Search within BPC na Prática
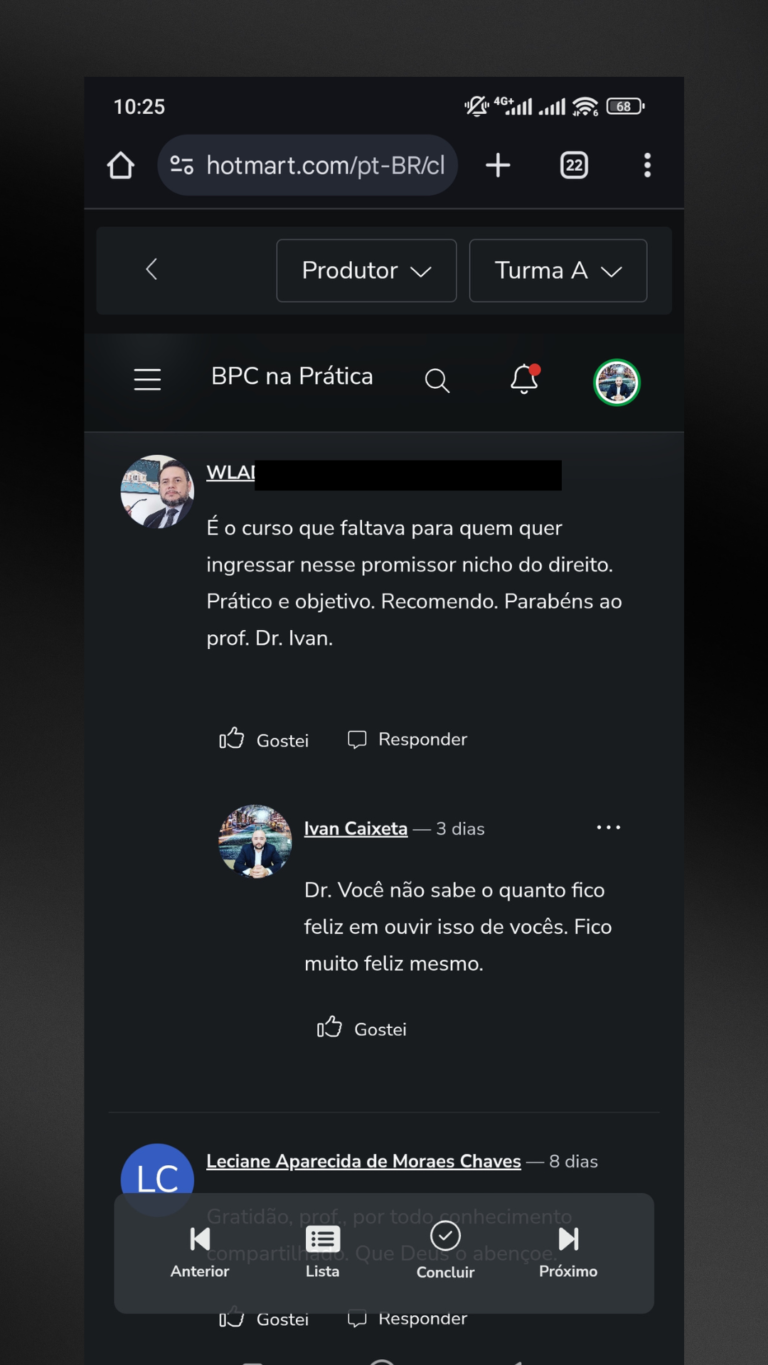This screenshot has height=1365, width=768. (437, 380)
